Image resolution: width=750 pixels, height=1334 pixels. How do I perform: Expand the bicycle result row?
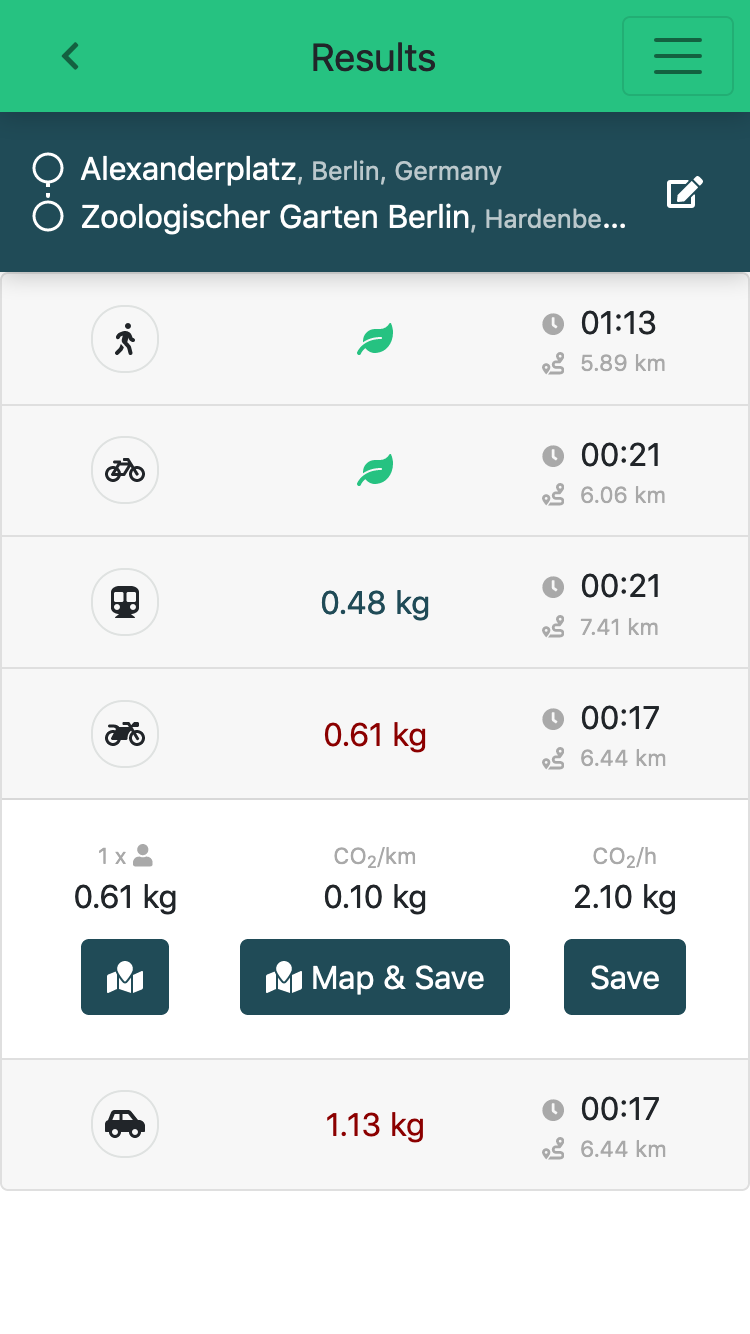point(375,471)
